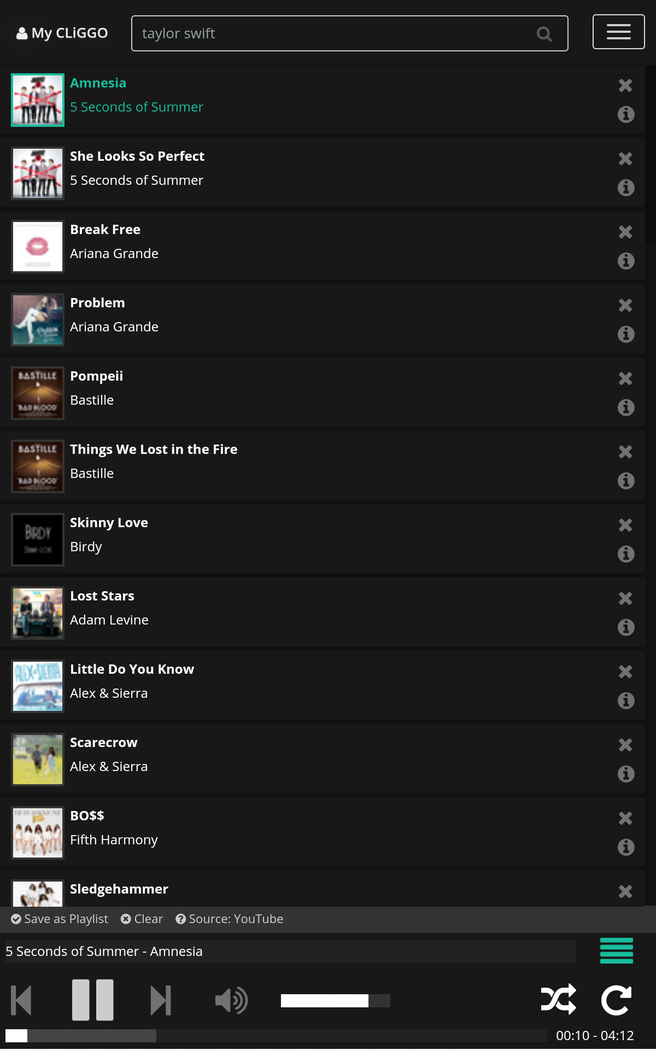The width and height of the screenshot is (656, 1050).
Task: Show info for BO$$ by Fifth Harmony
Action: pyautogui.click(x=626, y=847)
